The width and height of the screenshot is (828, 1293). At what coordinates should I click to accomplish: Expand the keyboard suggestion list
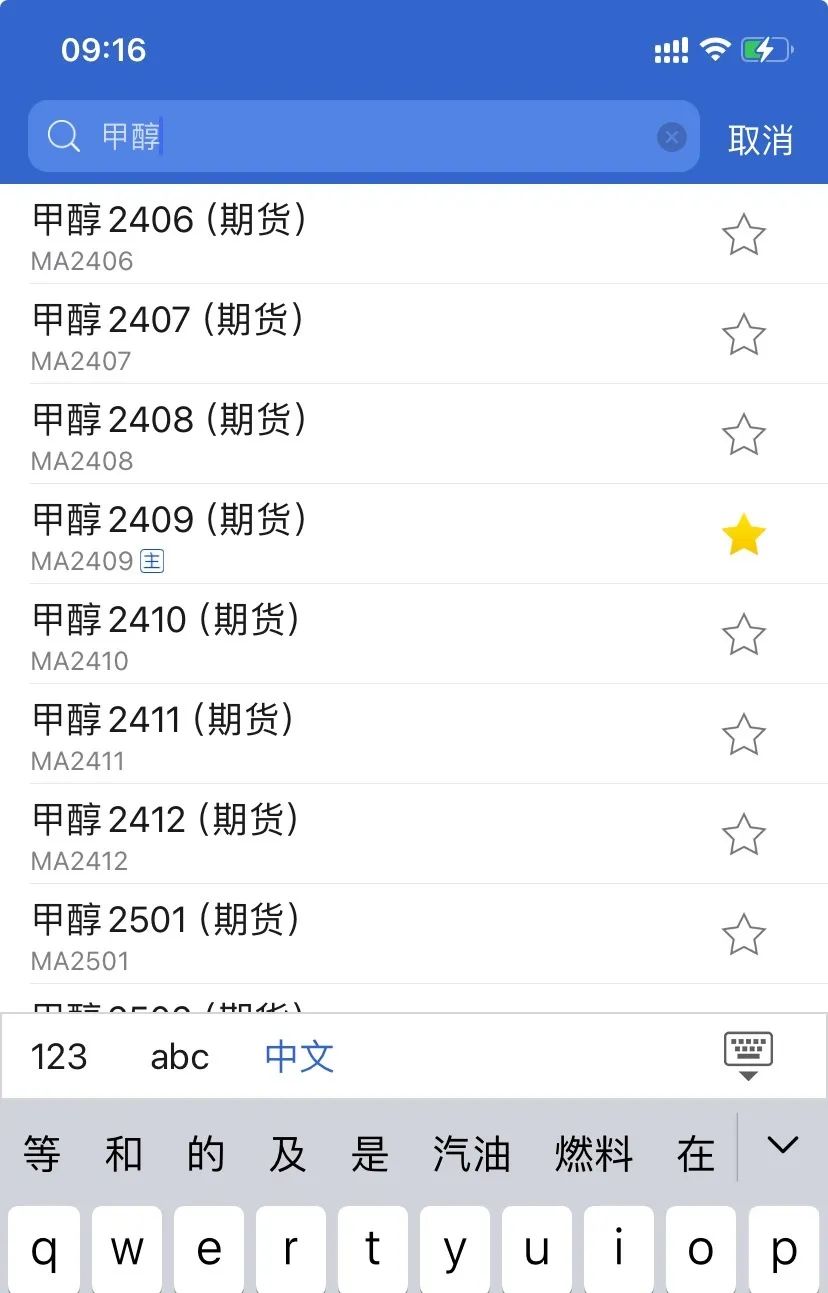click(x=782, y=1146)
